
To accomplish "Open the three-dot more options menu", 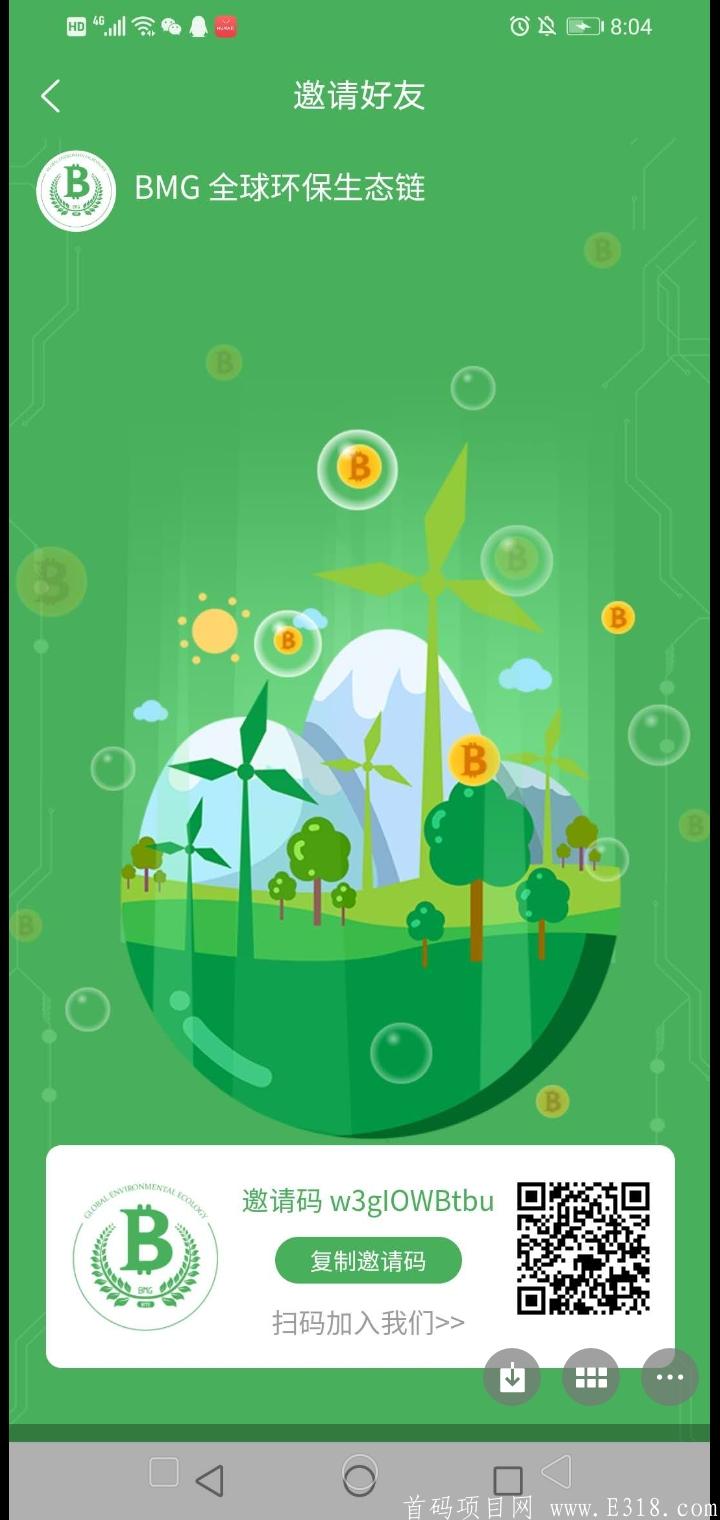I will coord(669,1378).
